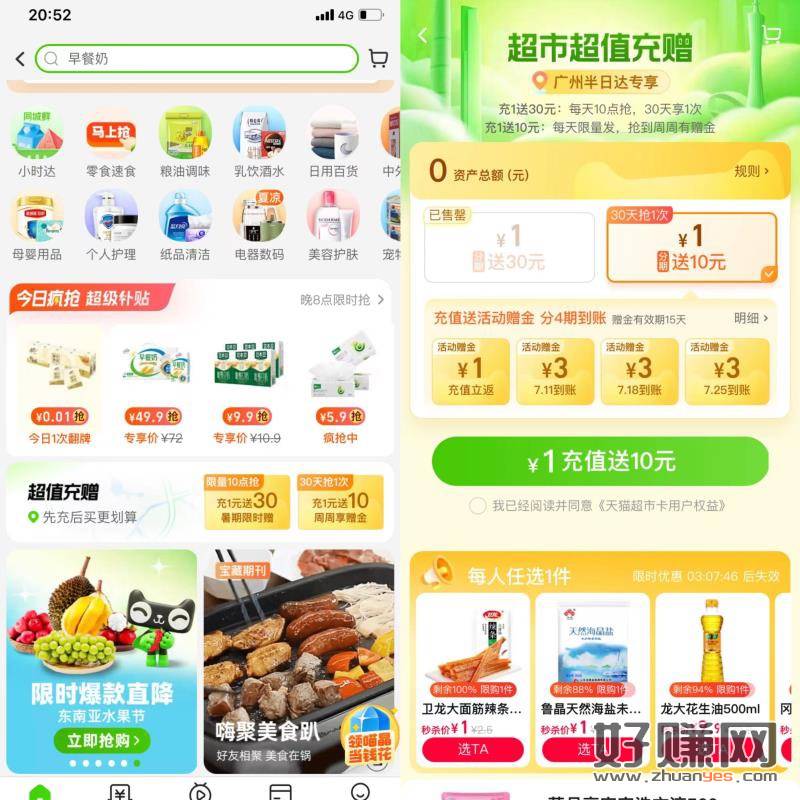This screenshot has height=800, width=800.
Task: Check the 天猫超市卡用户权益 agreement box
Action: pyautogui.click(x=478, y=506)
